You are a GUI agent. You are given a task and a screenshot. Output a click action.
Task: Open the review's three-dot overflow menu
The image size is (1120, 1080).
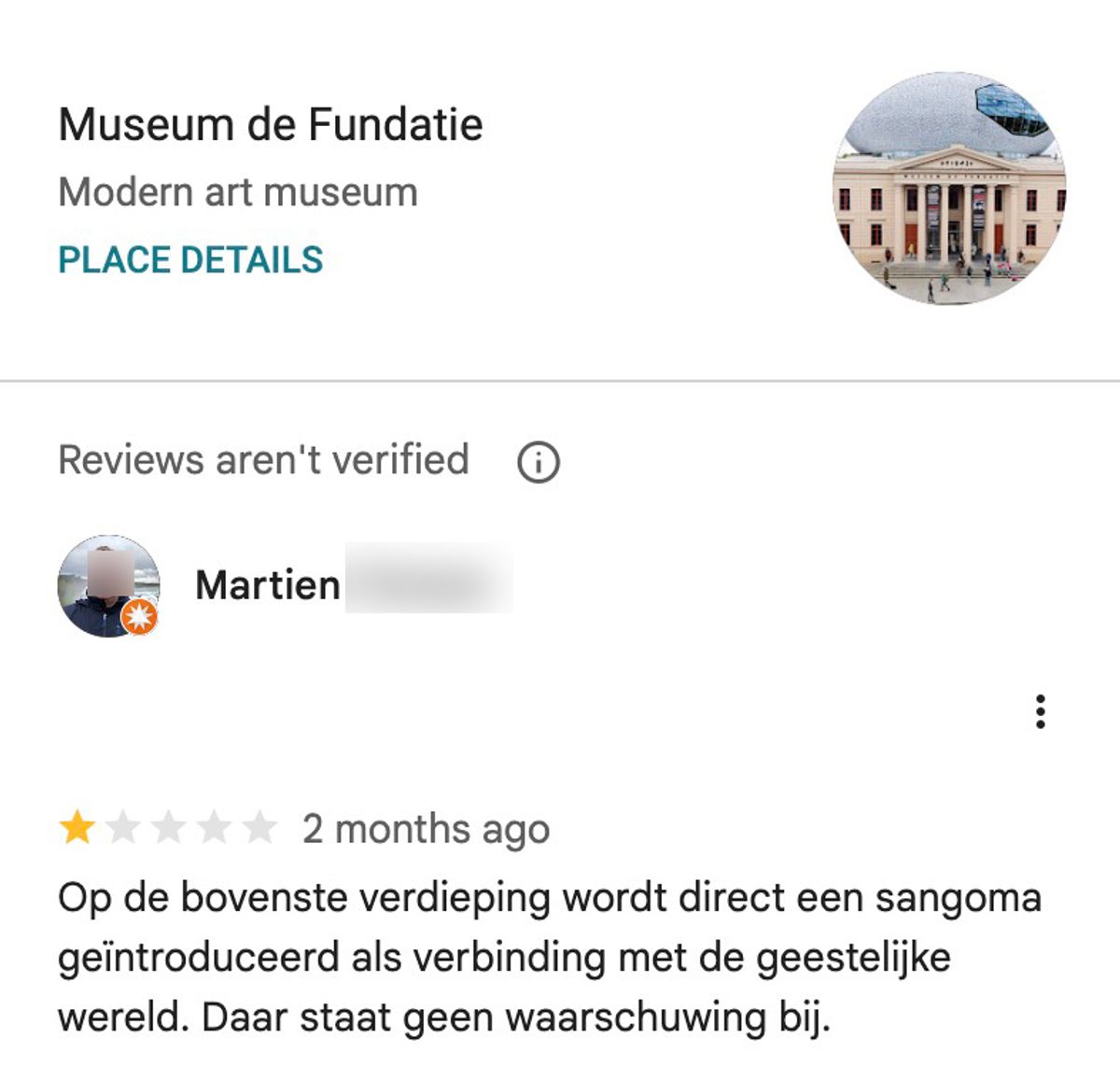(1040, 711)
